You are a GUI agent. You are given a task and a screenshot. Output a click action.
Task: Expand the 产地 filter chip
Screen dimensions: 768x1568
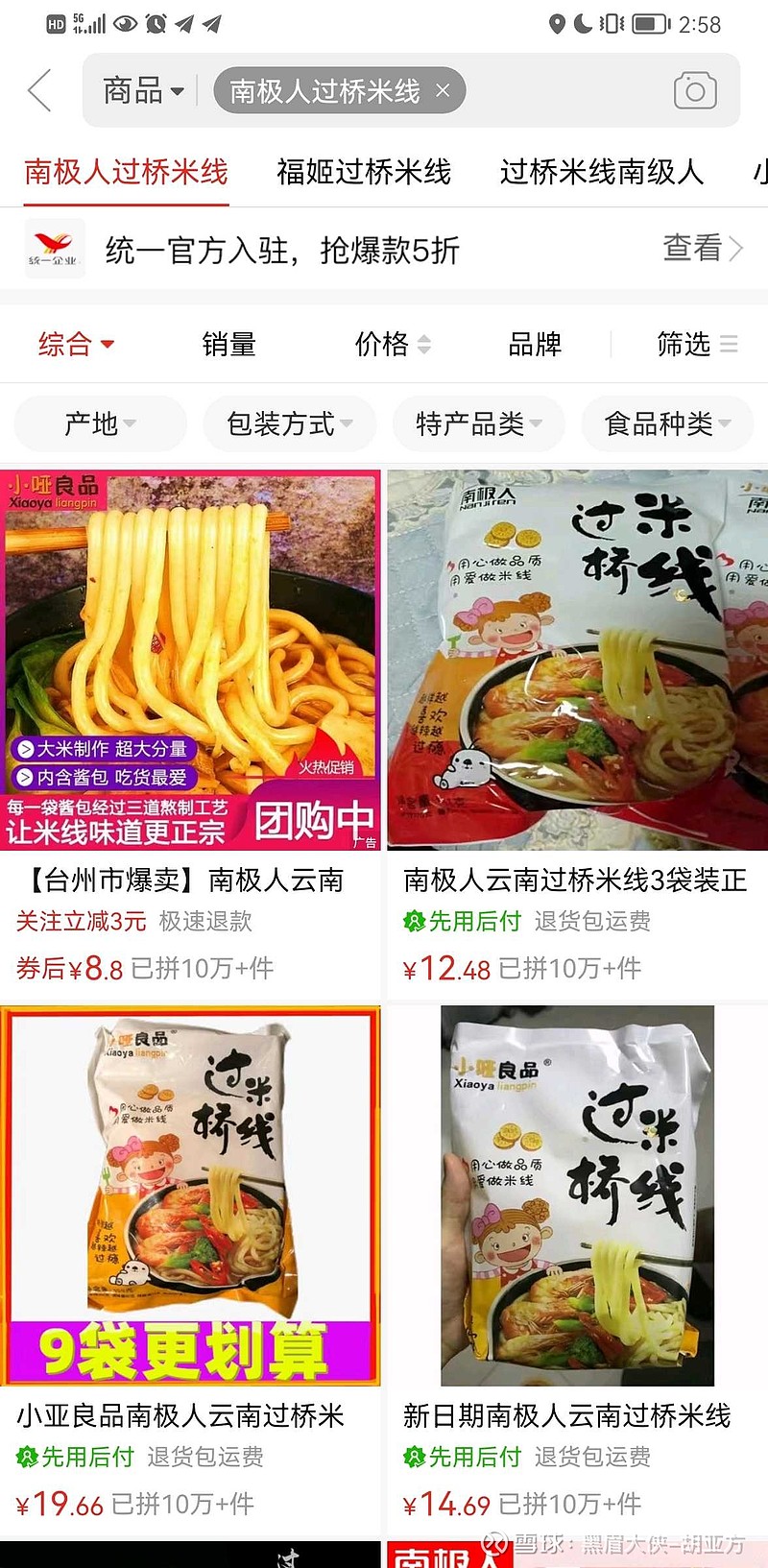point(100,423)
